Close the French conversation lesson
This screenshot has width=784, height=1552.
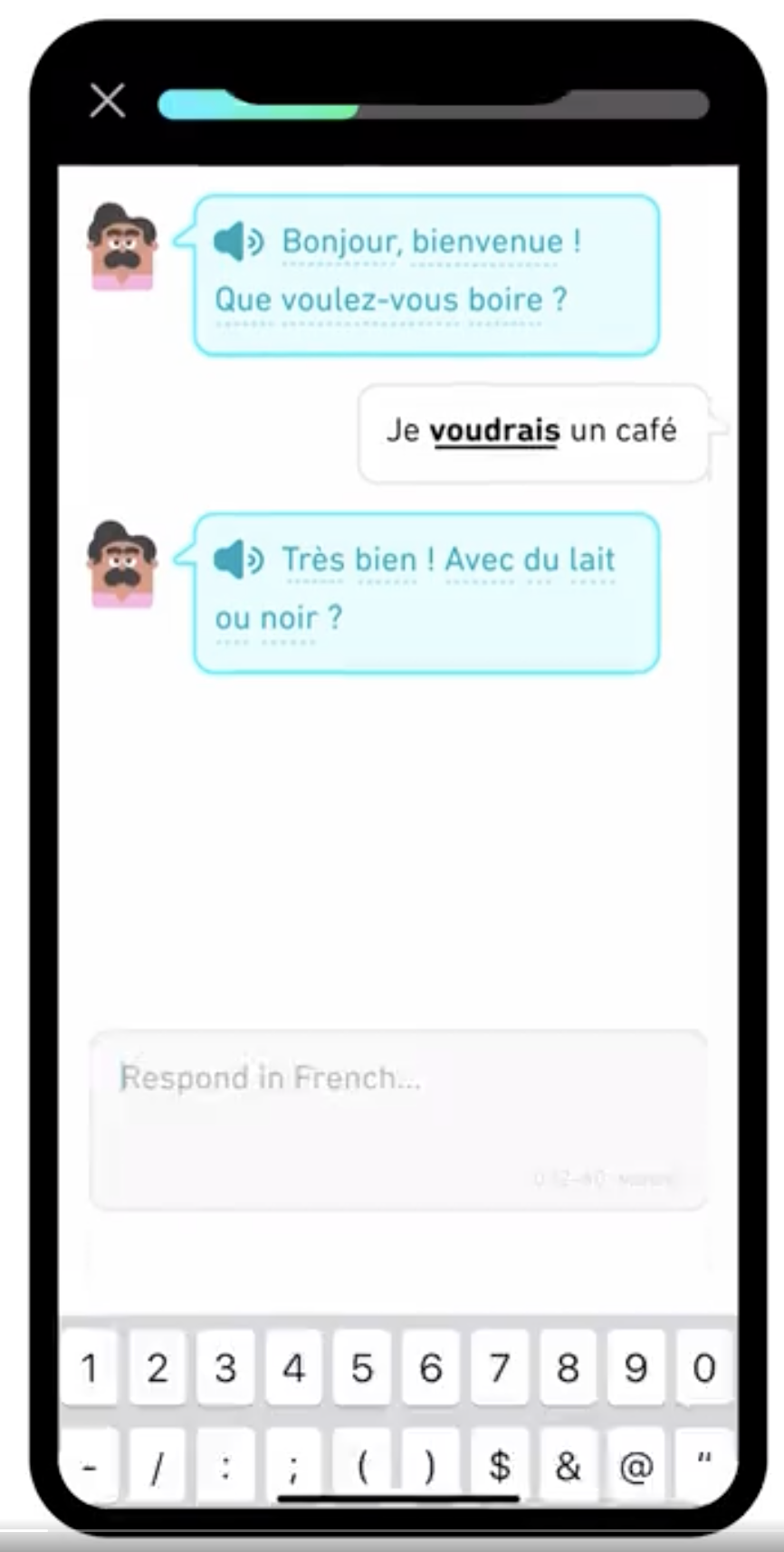pyautogui.click(x=108, y=101)
